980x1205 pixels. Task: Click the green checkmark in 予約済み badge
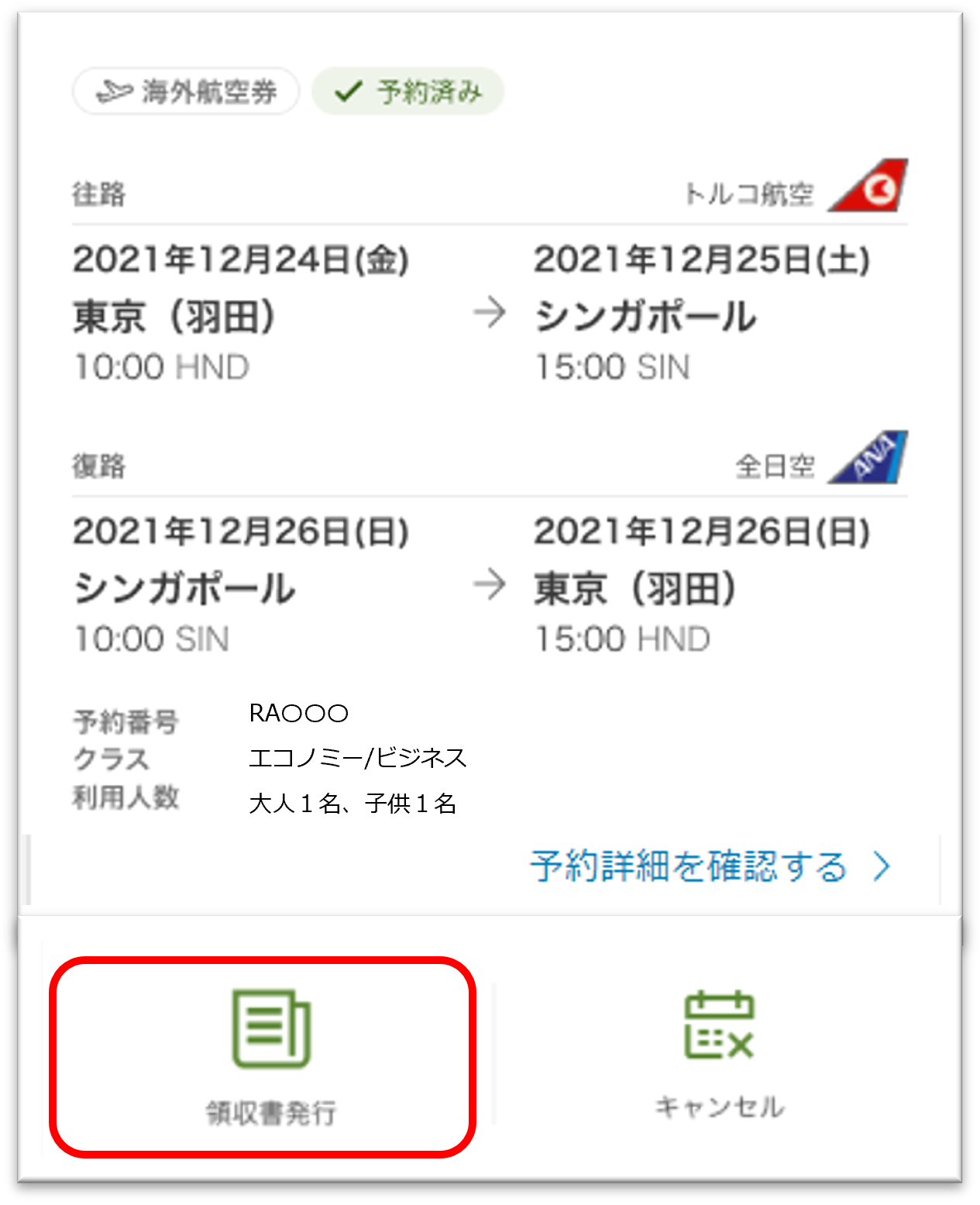pyautogui.click(x=347, y=91)
